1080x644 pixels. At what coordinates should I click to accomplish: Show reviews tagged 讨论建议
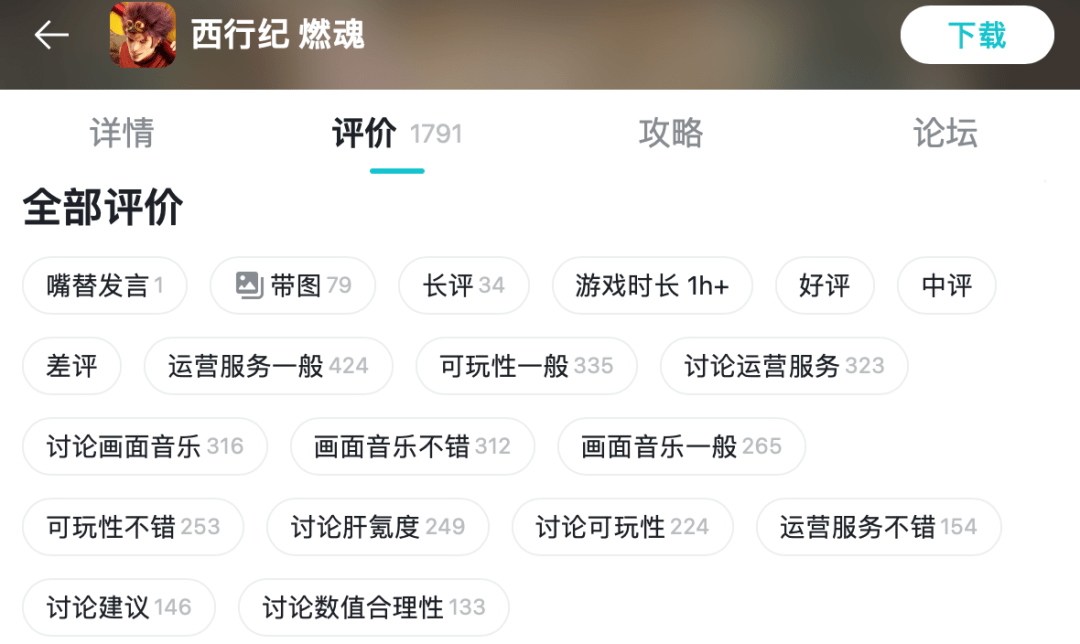(119, 607)
